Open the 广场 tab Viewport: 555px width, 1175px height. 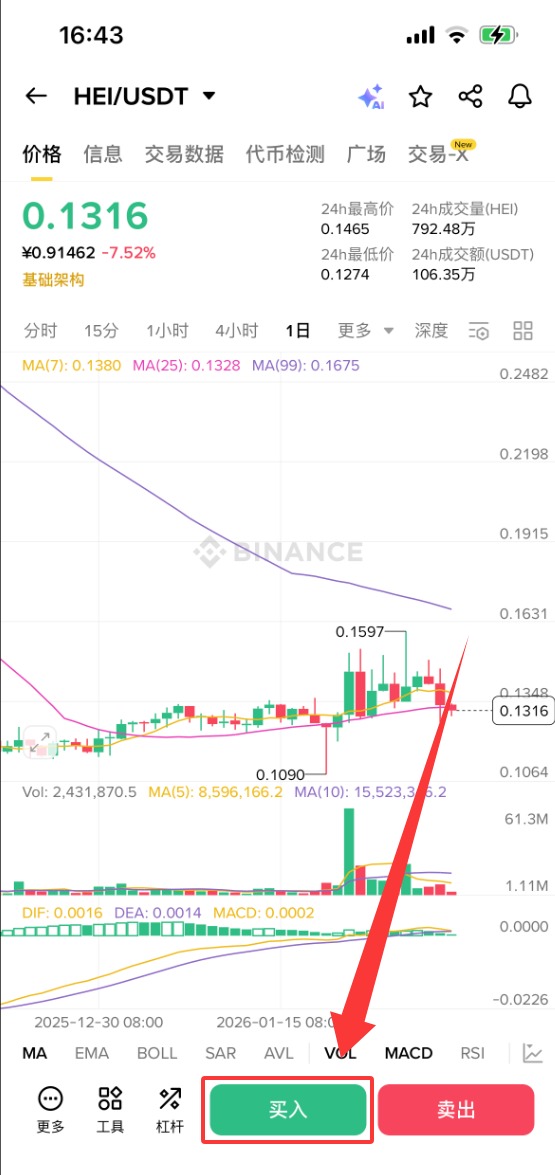[x=366, y=154]
